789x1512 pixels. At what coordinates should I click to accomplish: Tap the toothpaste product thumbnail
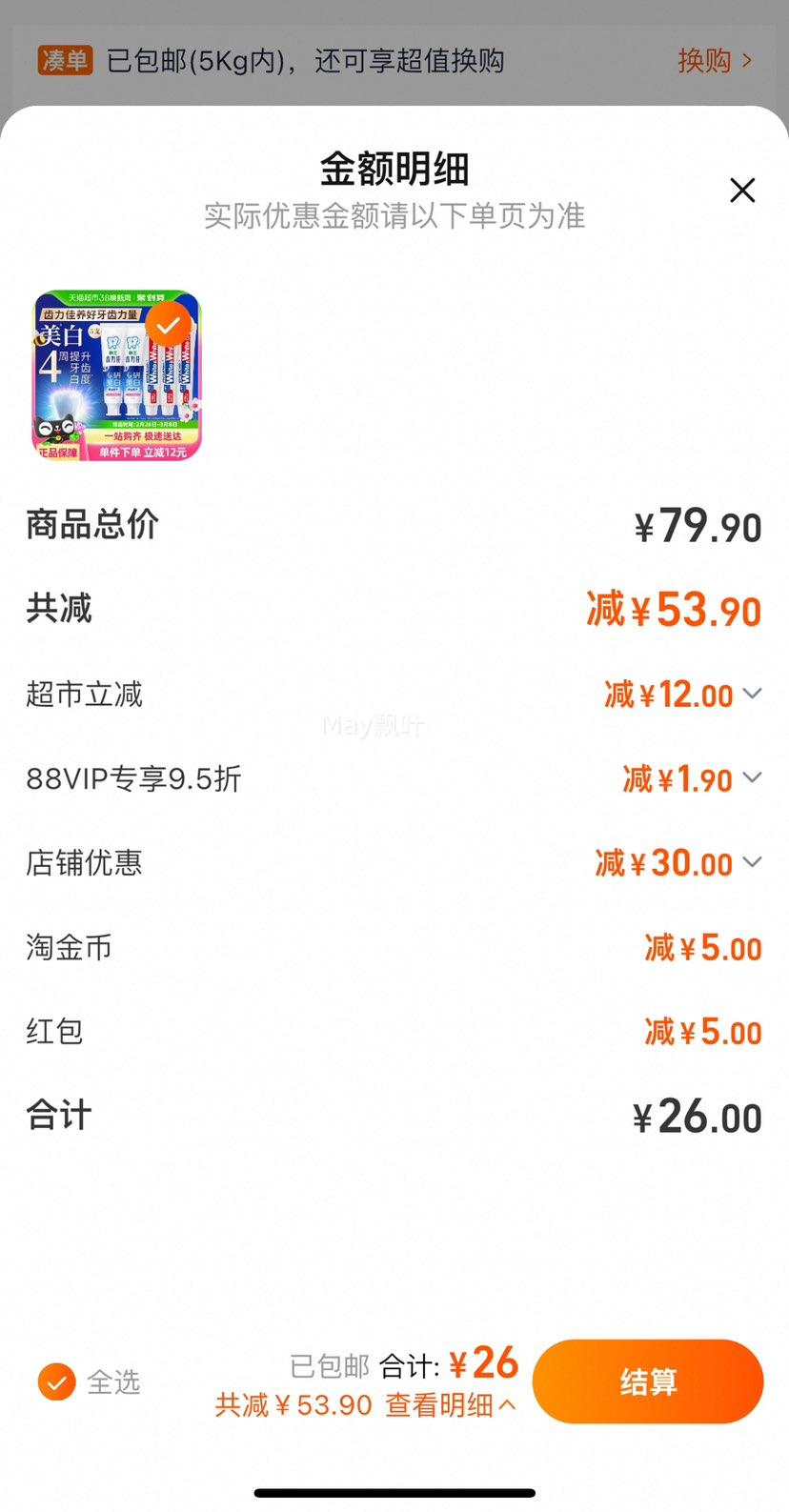[x=117, y=376]
